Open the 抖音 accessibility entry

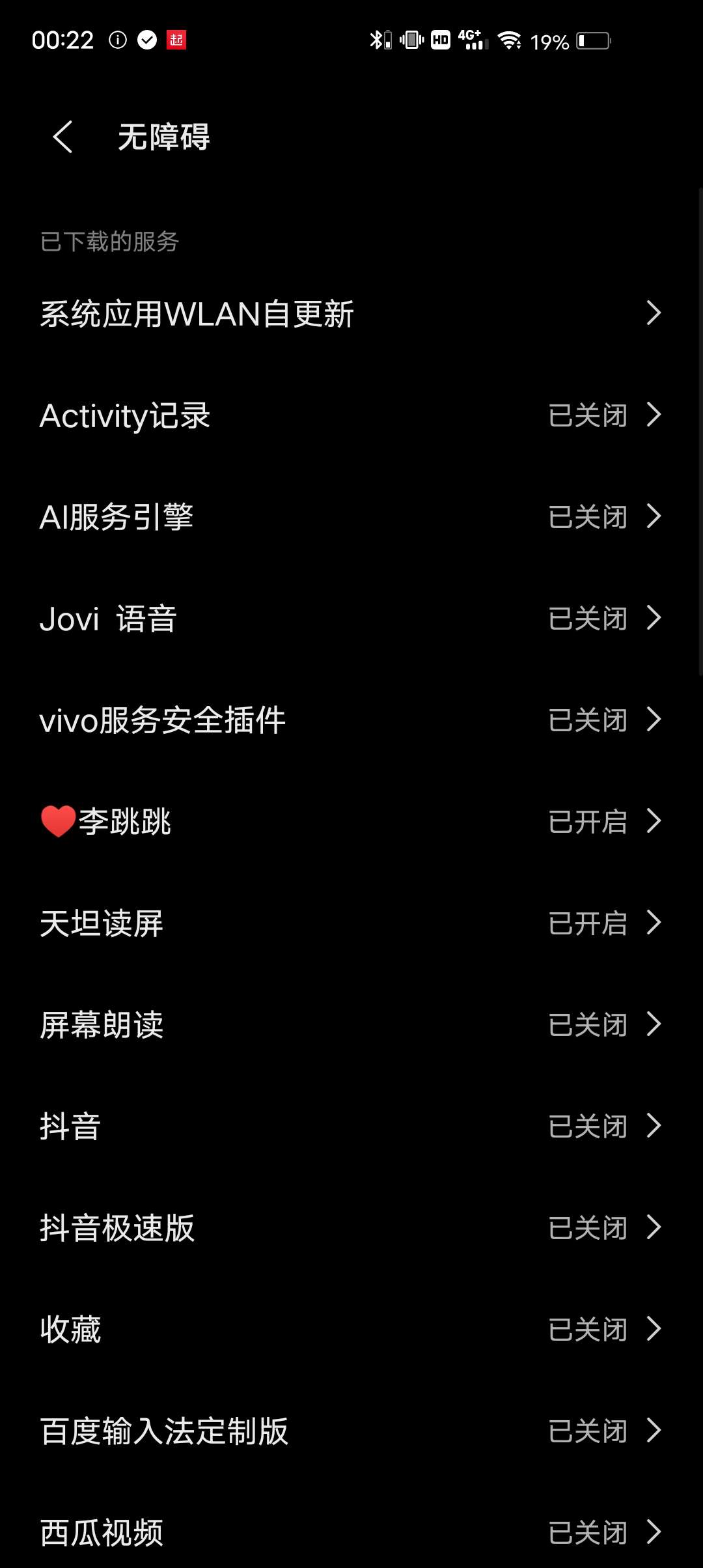pyautogui.click(x=351, y=1126)
